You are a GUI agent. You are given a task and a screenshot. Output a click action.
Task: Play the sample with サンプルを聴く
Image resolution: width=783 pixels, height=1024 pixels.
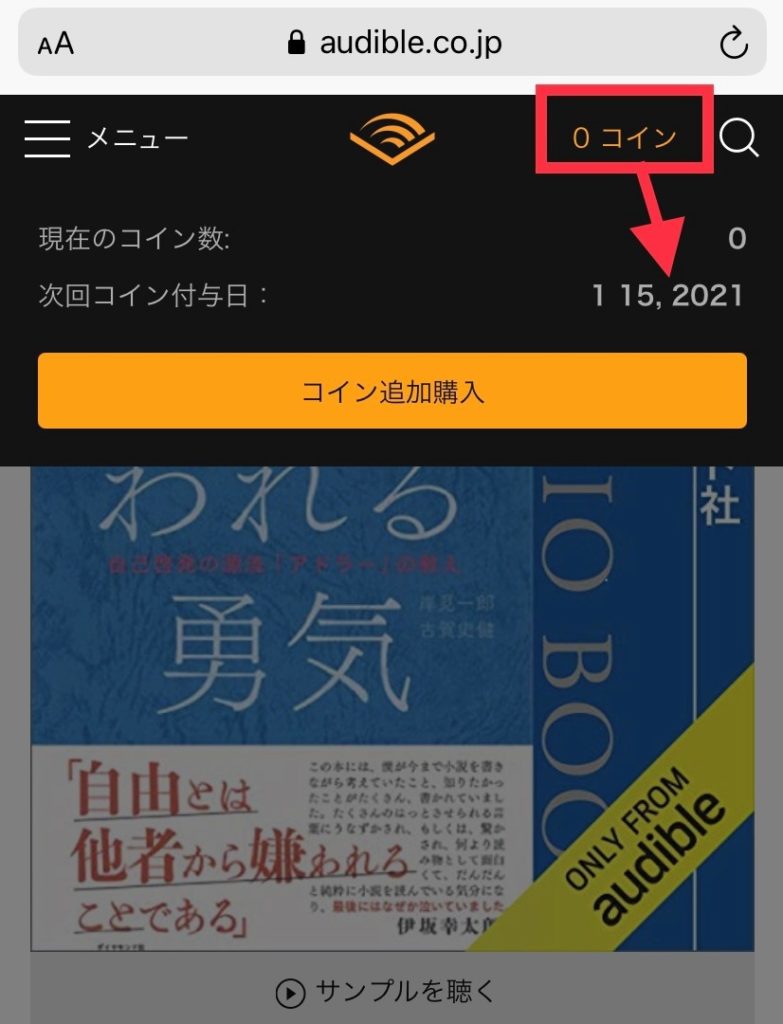click(386, 992)
